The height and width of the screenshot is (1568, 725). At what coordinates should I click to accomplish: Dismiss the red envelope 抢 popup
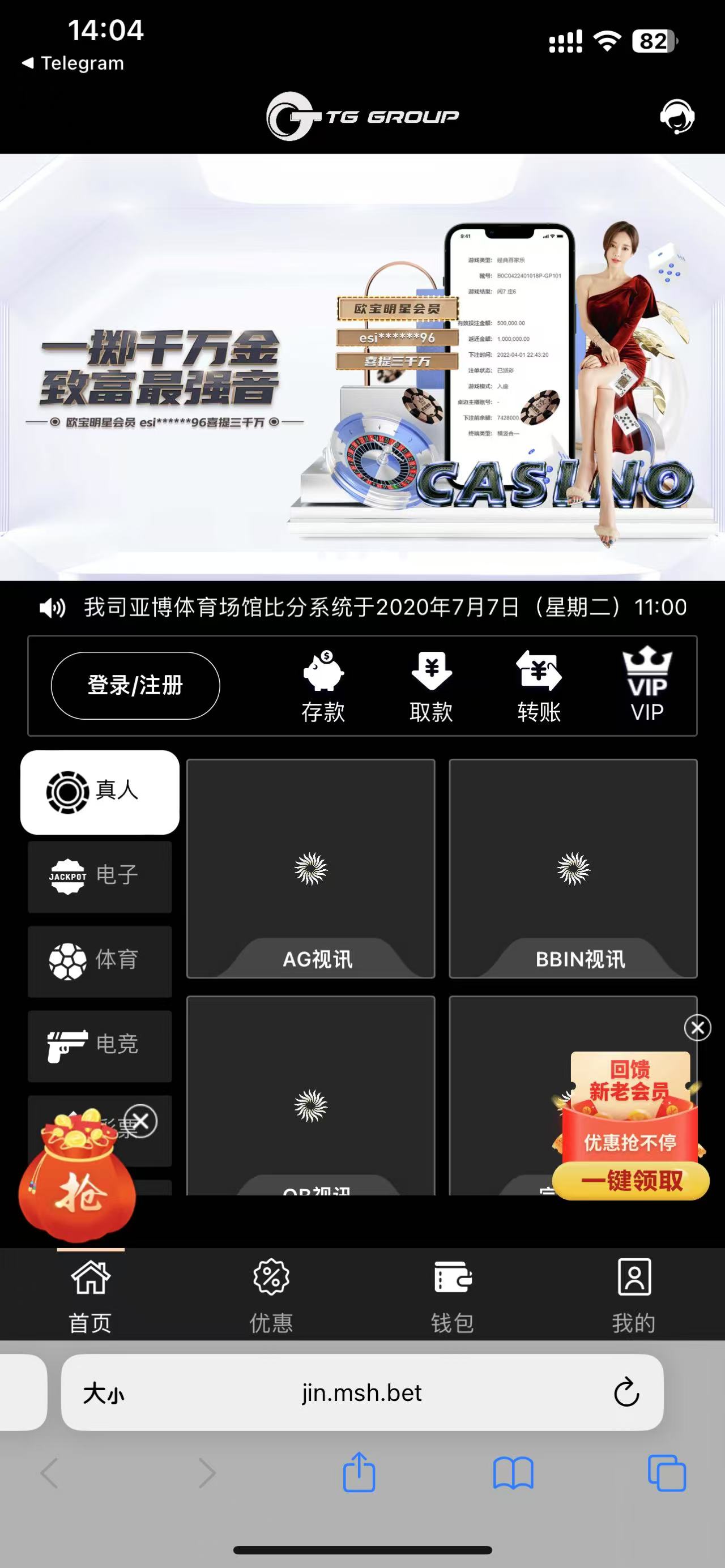point(140,1121)
